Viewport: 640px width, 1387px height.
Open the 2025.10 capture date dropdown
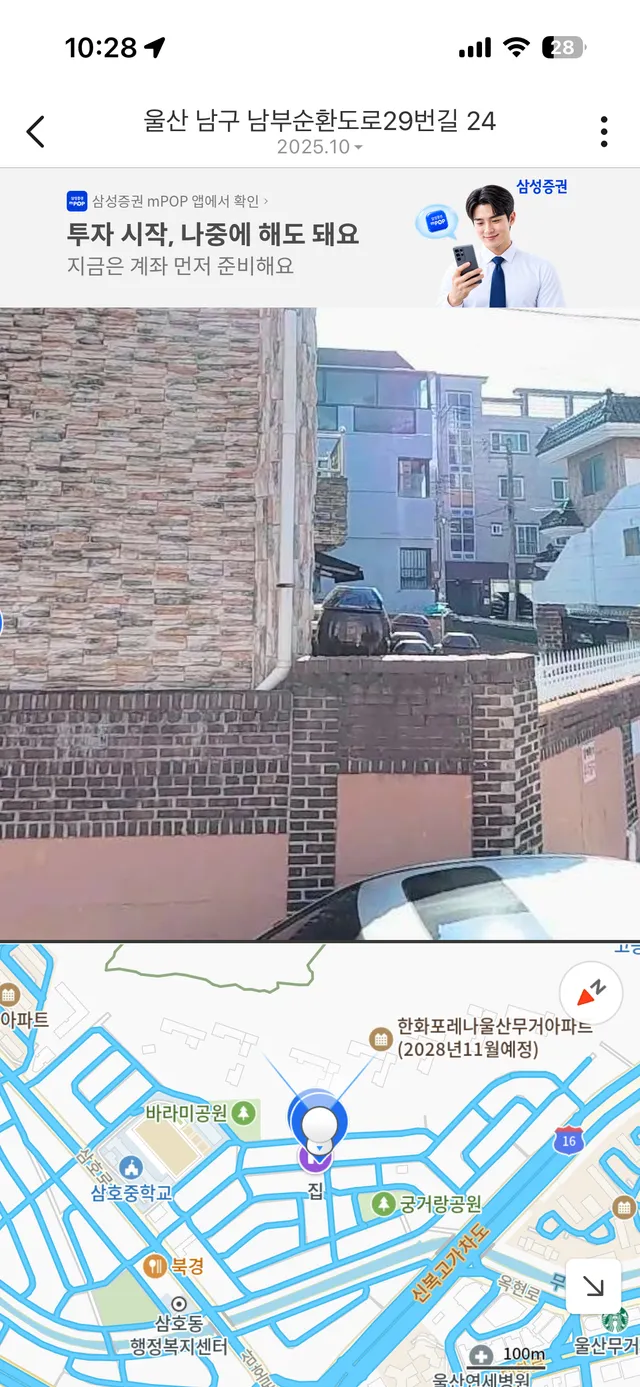coord(319,147)
